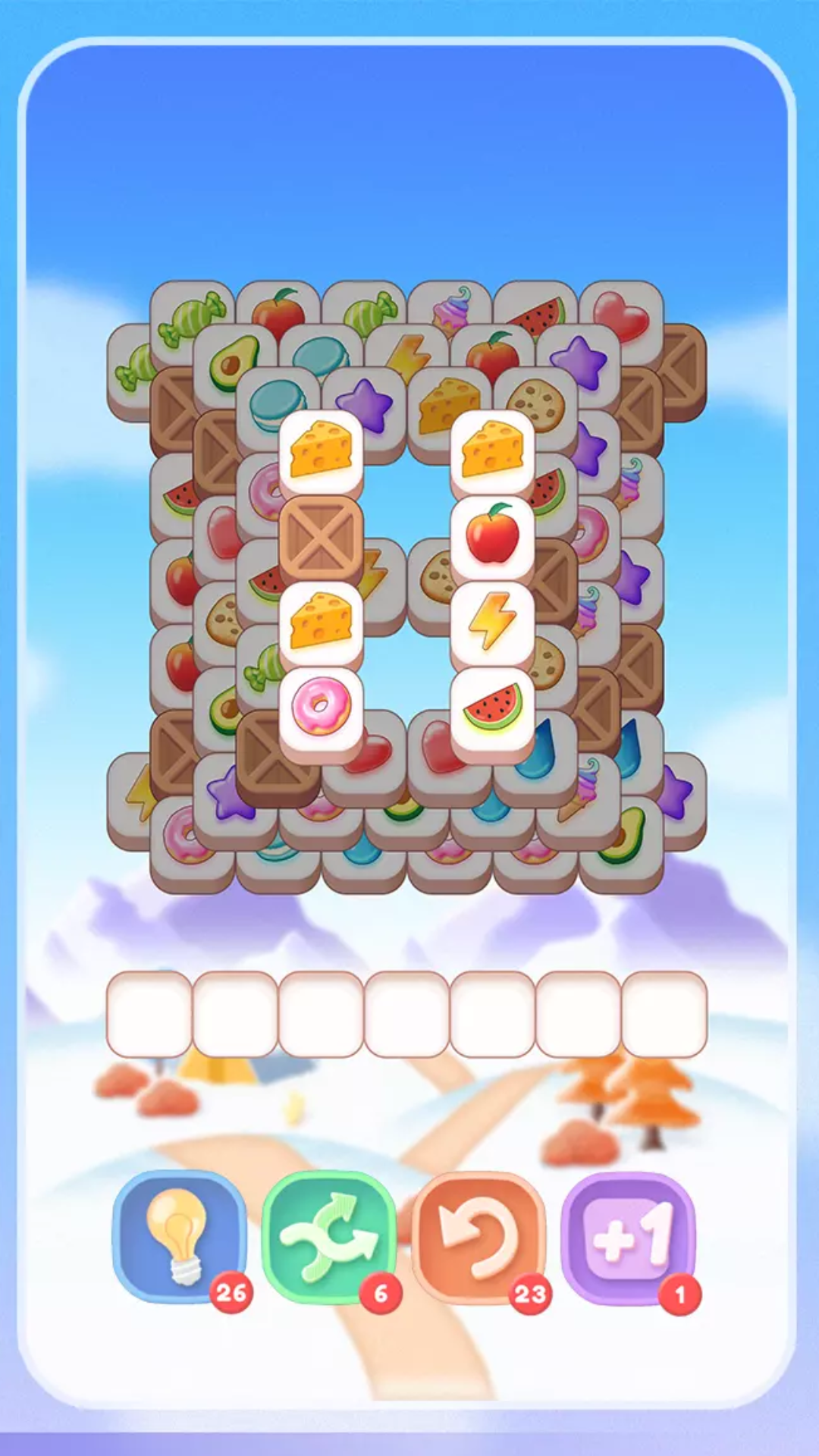Viewport: 819px width, 1456px height.
Task: Add an extra slot with +1
Action: coord(627,1236)
